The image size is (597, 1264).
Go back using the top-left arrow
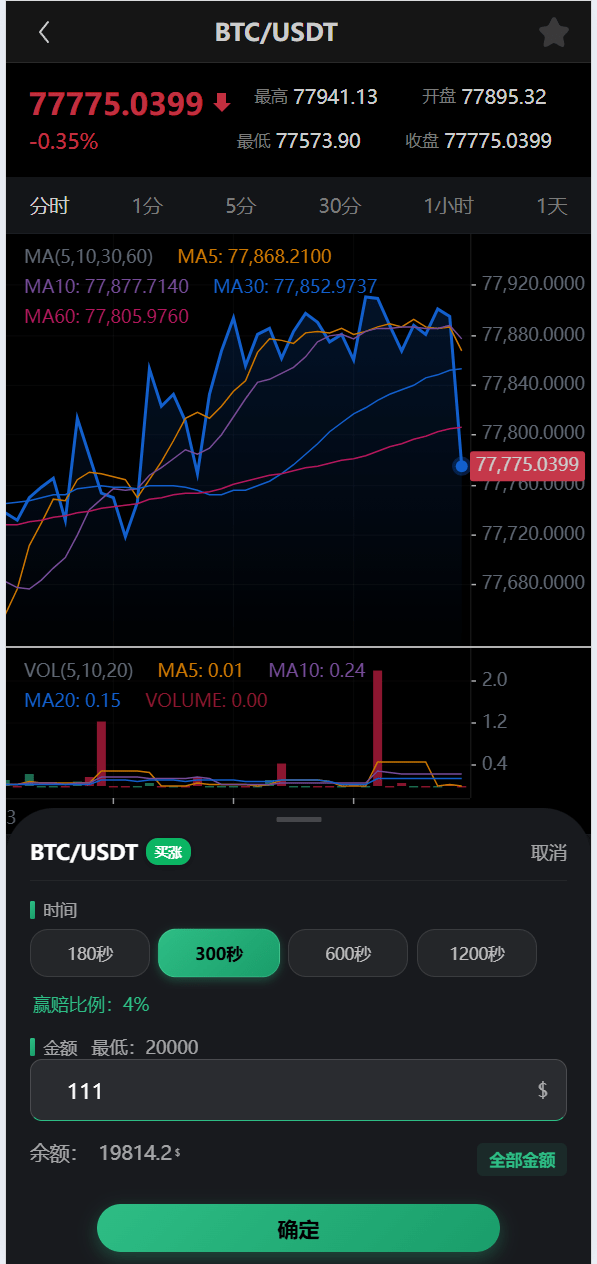pyautogui.click(x=43, y=32)
